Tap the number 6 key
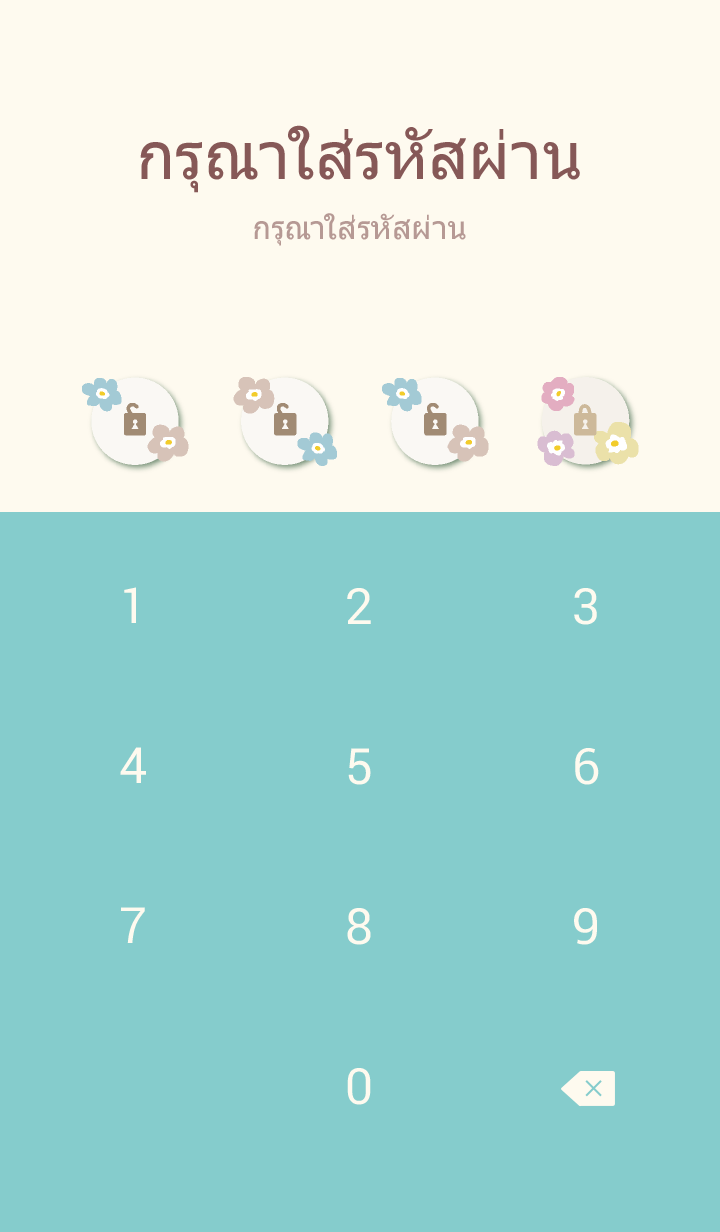Viewport: 720px width, 1232px height. pos(585,767)
